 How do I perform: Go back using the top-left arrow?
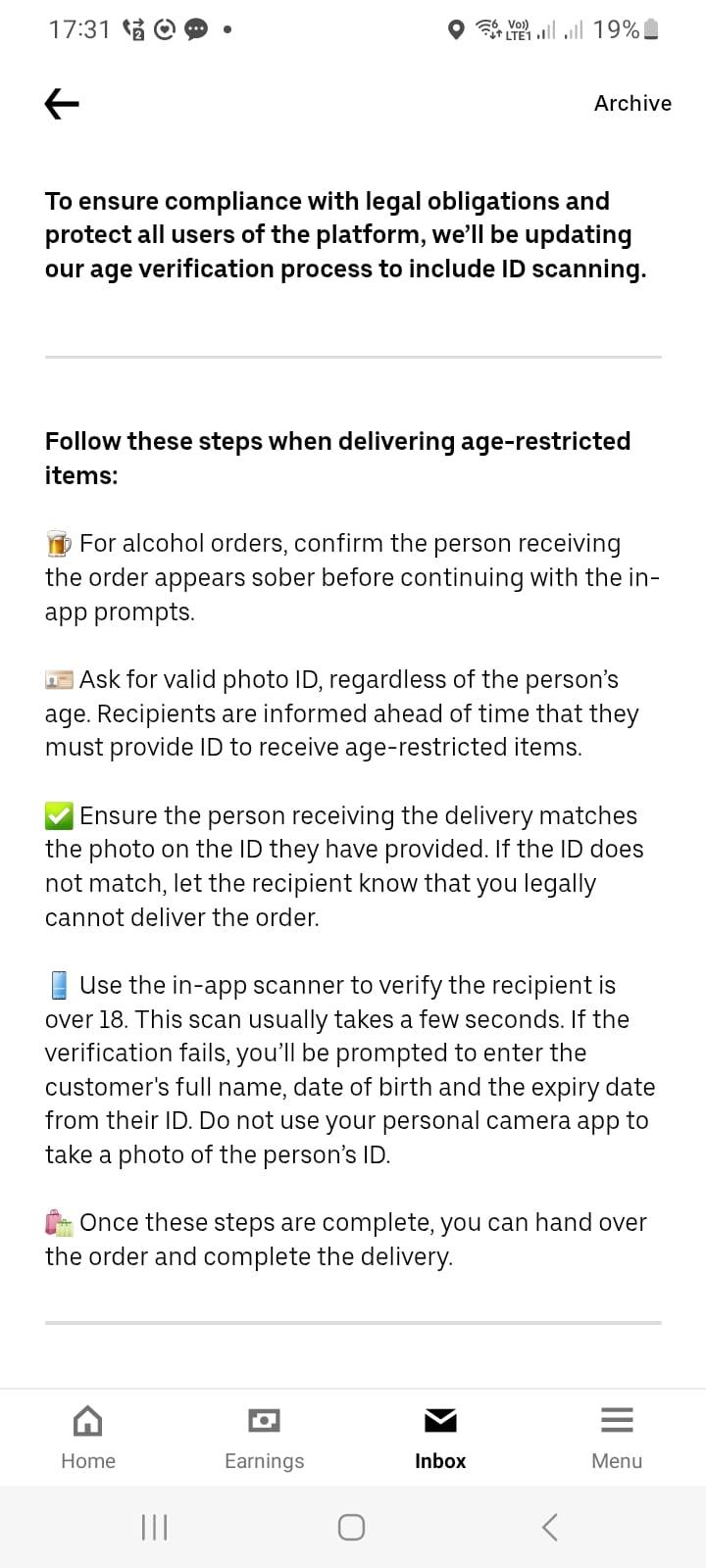coord(62,104)
